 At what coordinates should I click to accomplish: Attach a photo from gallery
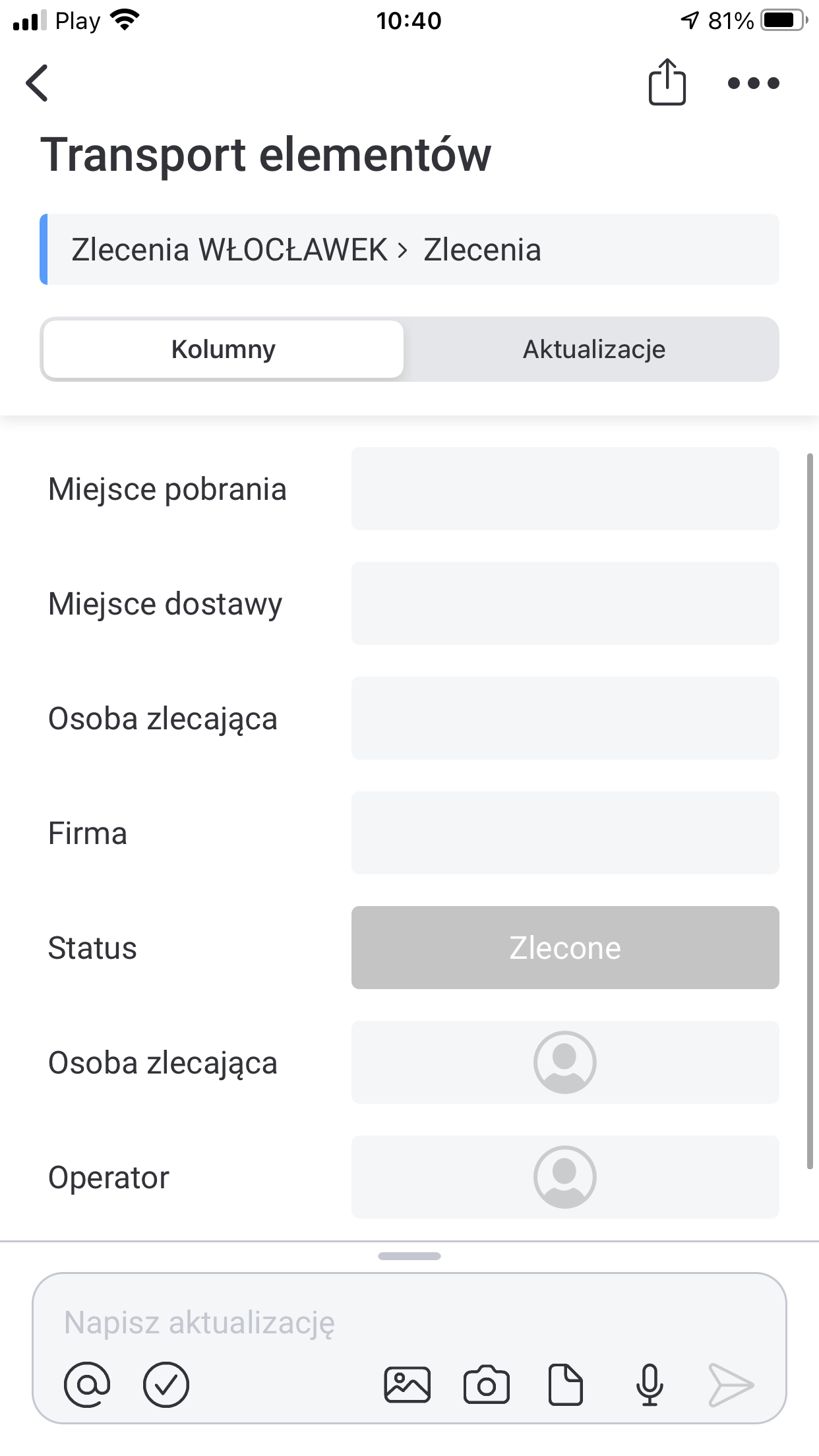407,1384
